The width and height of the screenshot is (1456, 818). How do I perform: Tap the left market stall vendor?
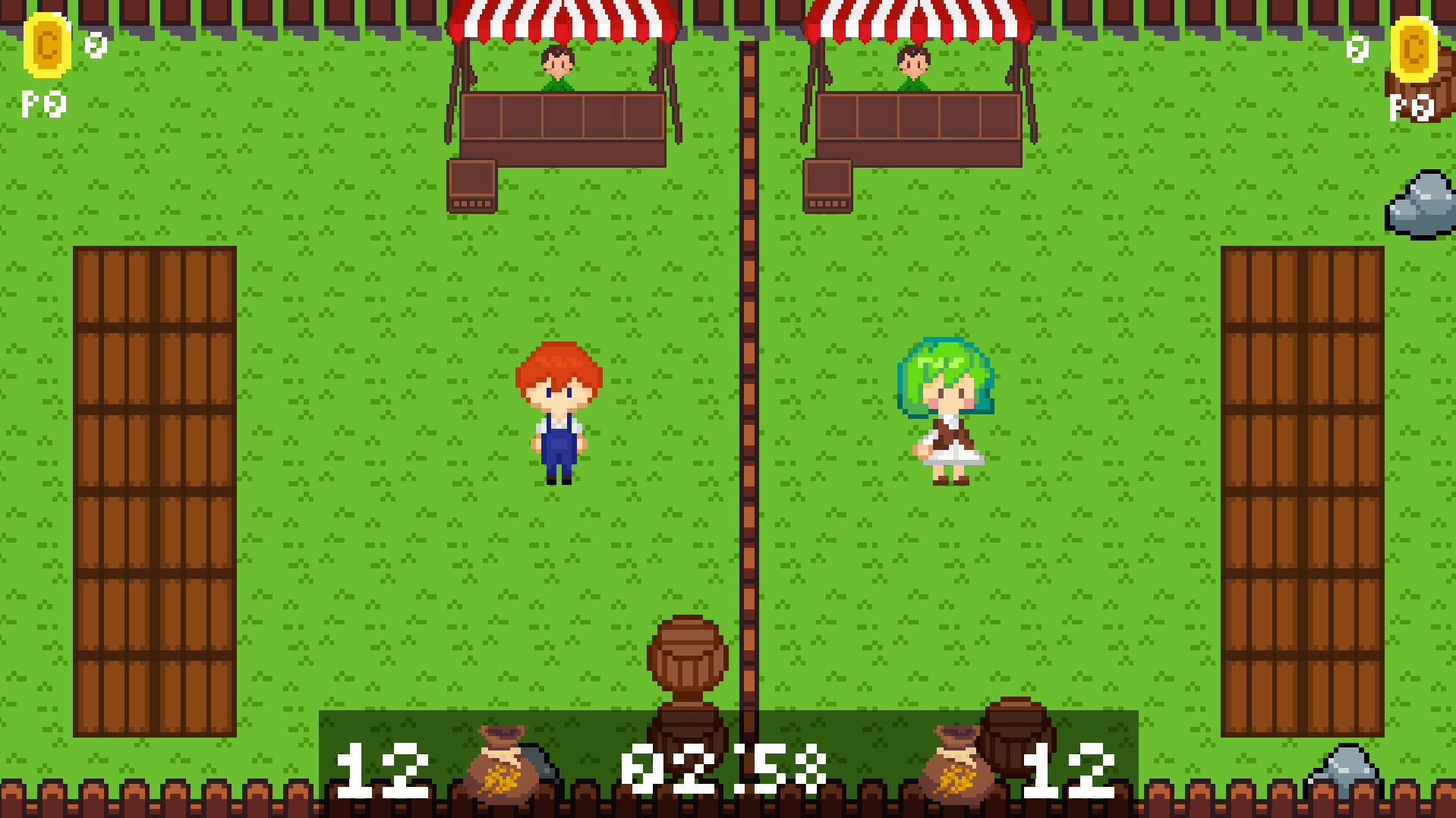click(557, 67)
